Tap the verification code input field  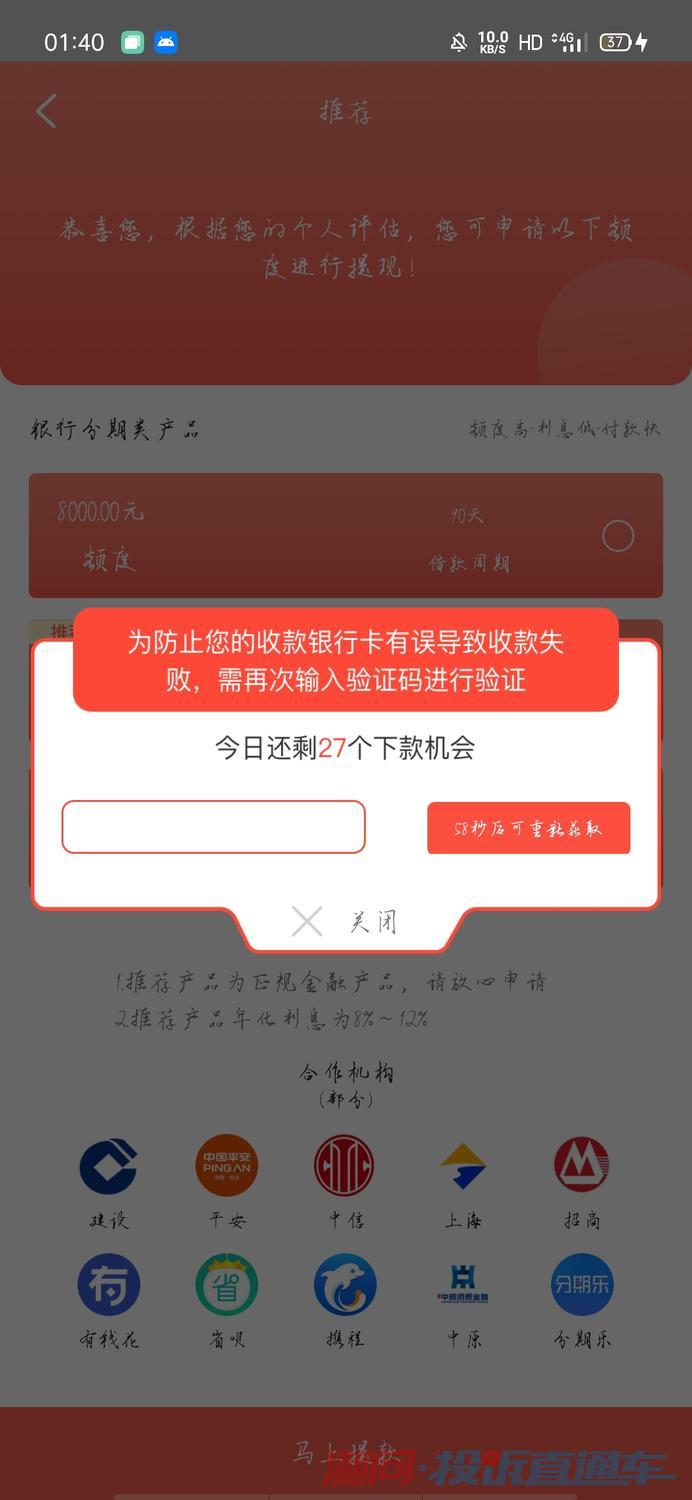[x=213, y=827]
